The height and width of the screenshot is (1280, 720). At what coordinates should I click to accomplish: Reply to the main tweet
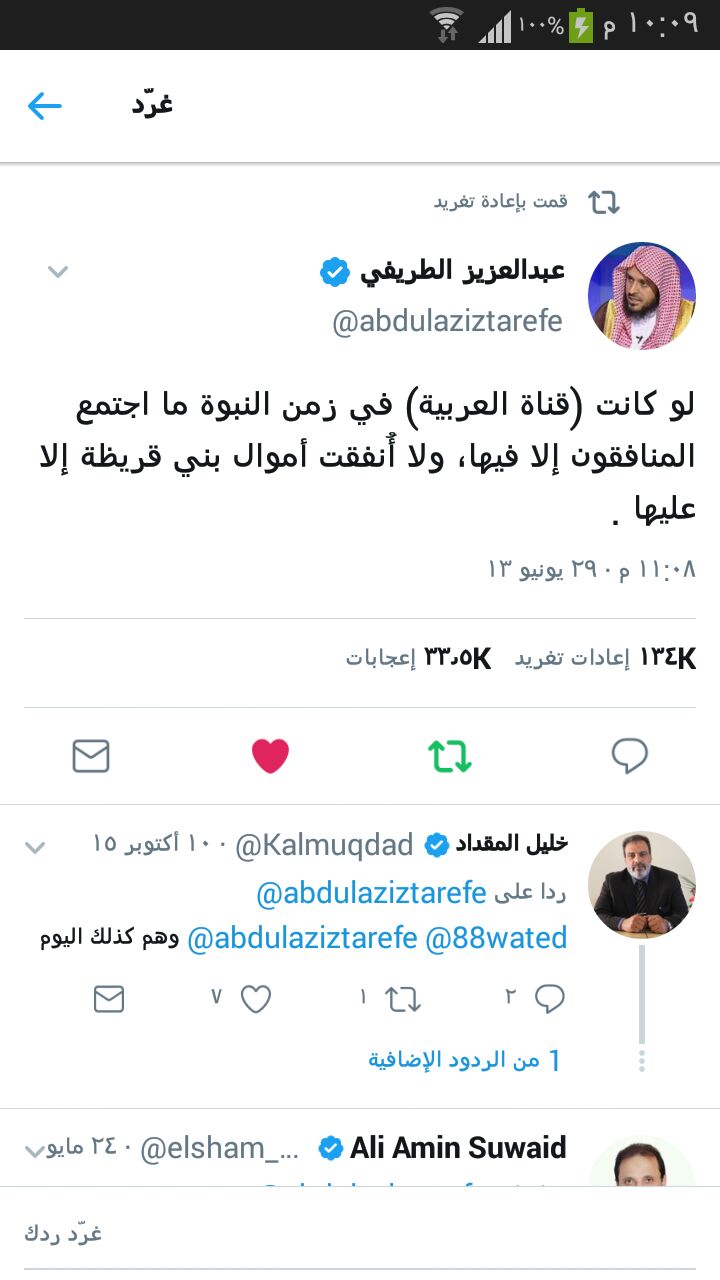[x=629, y=757]
